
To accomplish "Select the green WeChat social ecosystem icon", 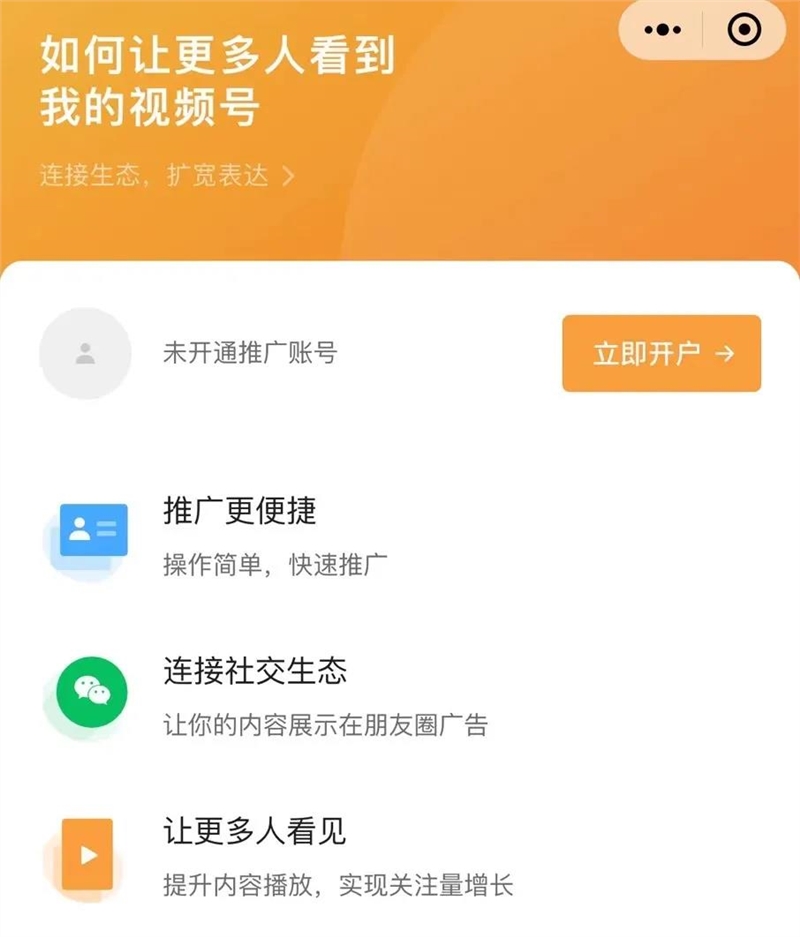I will 88,690.
